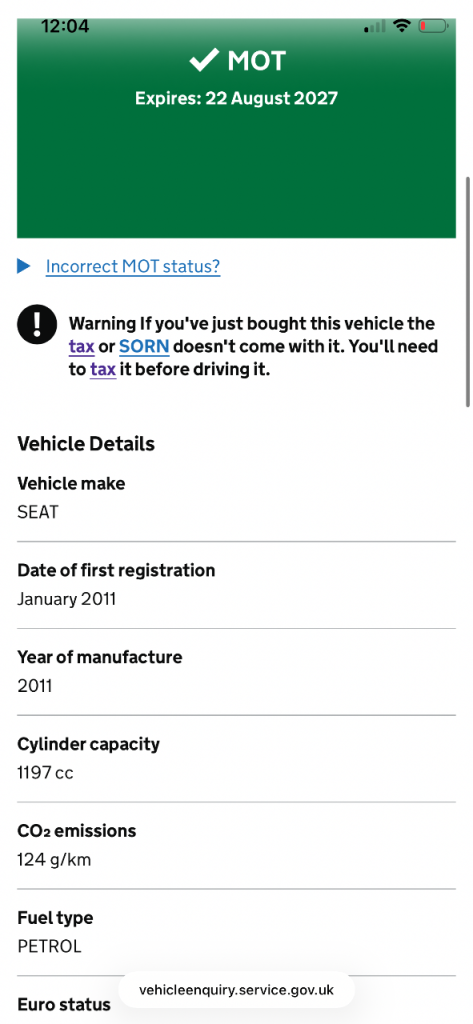
Task: Tap the vehicleenquiry.service.gov.uk address pill
Action: (x=236, y=989)
